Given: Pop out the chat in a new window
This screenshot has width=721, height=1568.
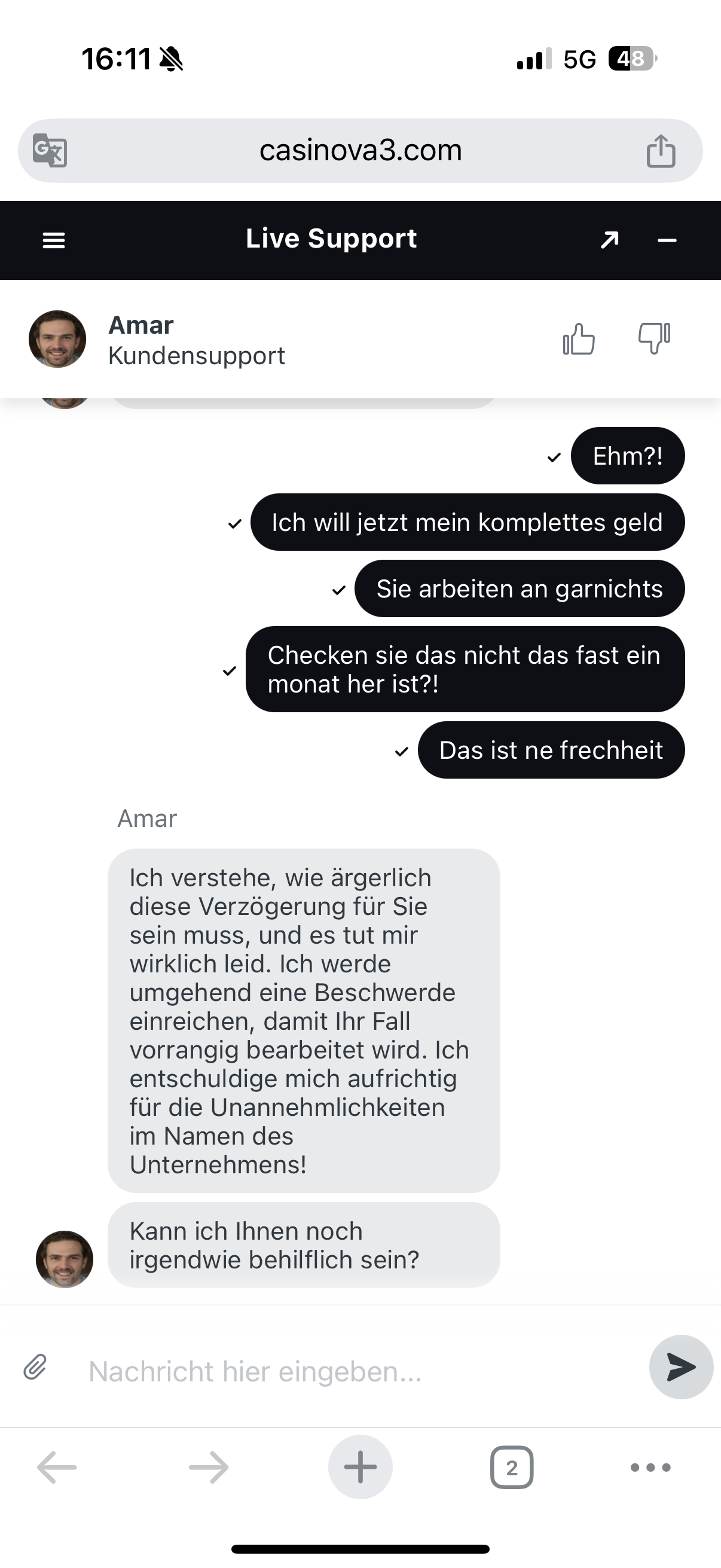Looking at the screenshot, I should pyautogui.click(x=609, y=240).
